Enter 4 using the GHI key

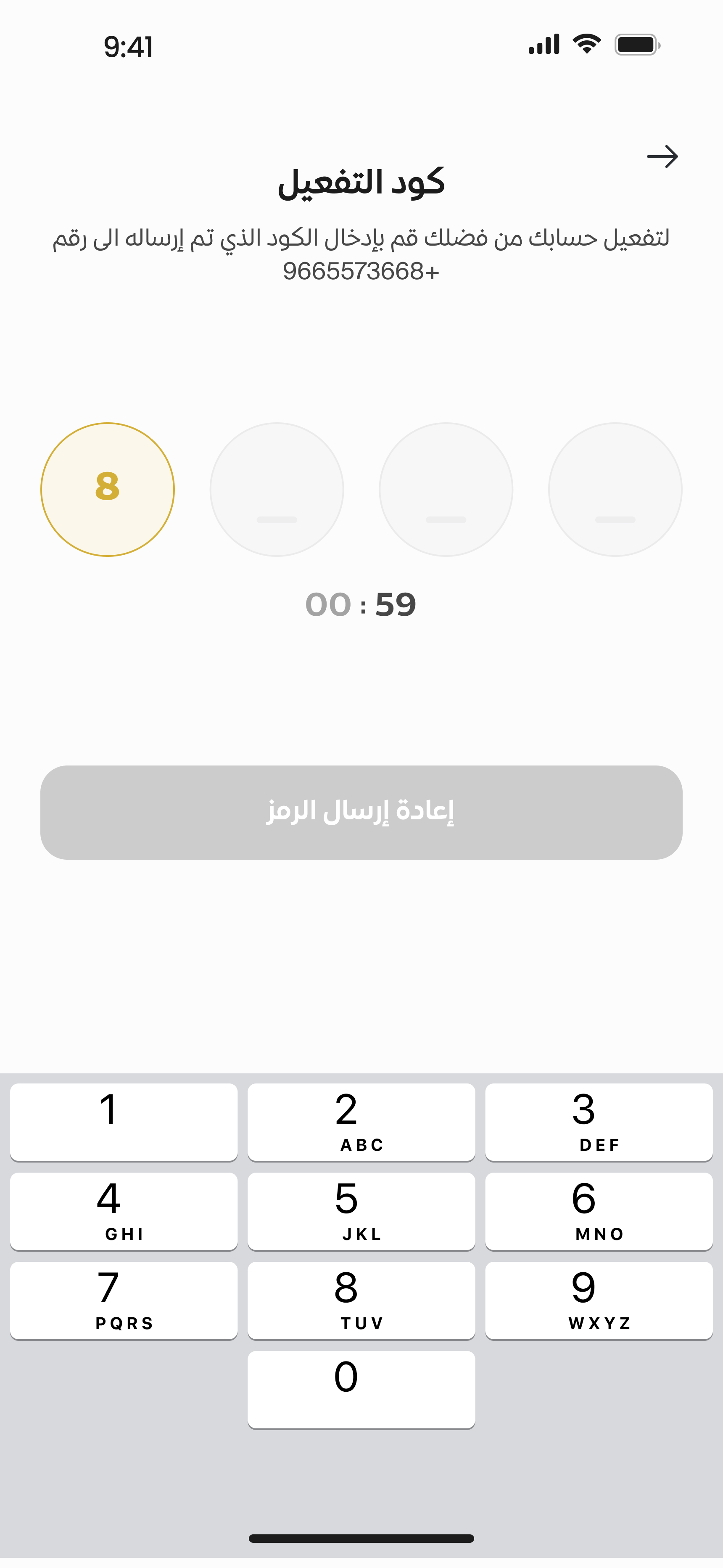124,1210
